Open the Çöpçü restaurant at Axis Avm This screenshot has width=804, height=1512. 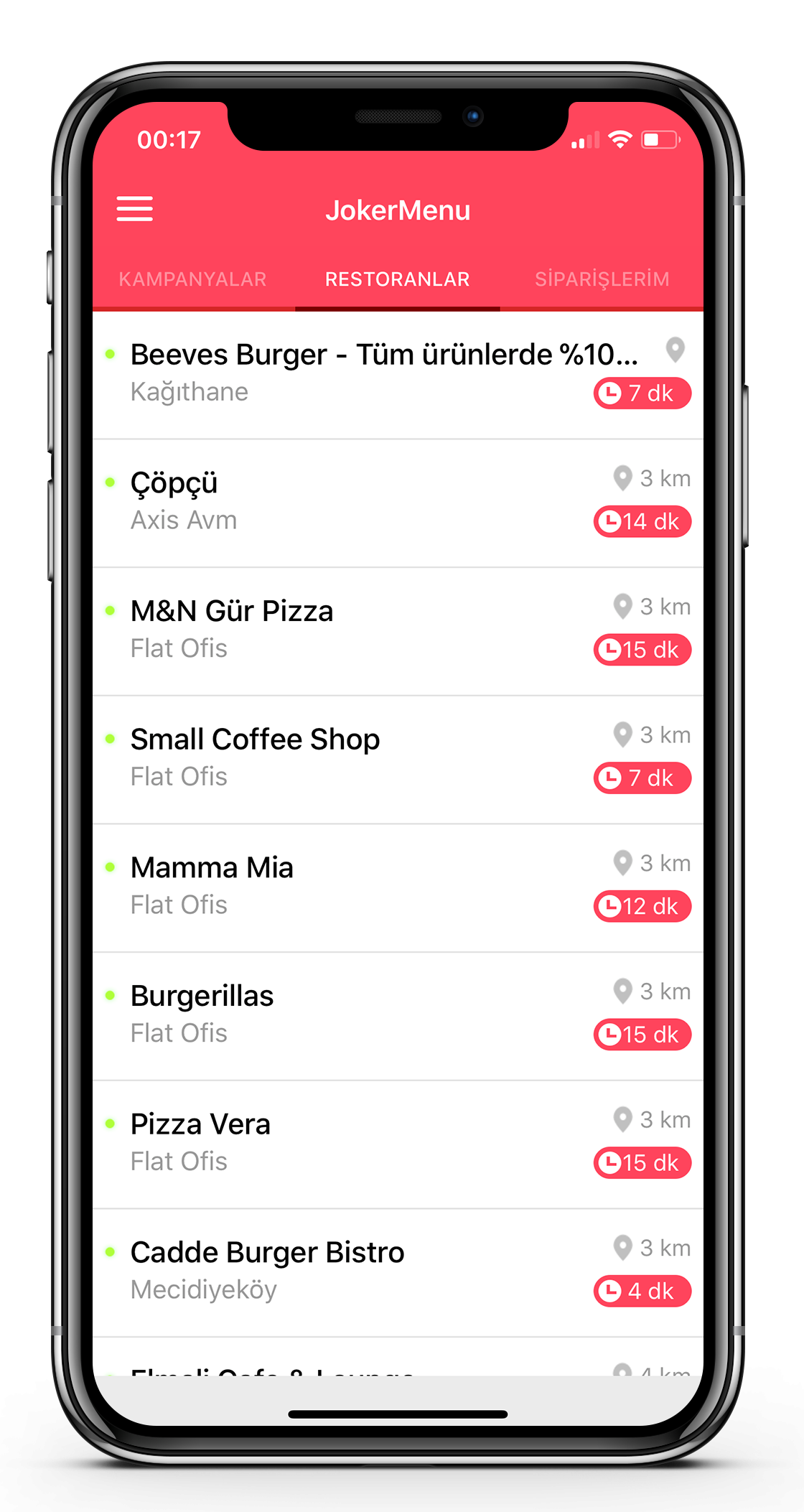point(359,501)
